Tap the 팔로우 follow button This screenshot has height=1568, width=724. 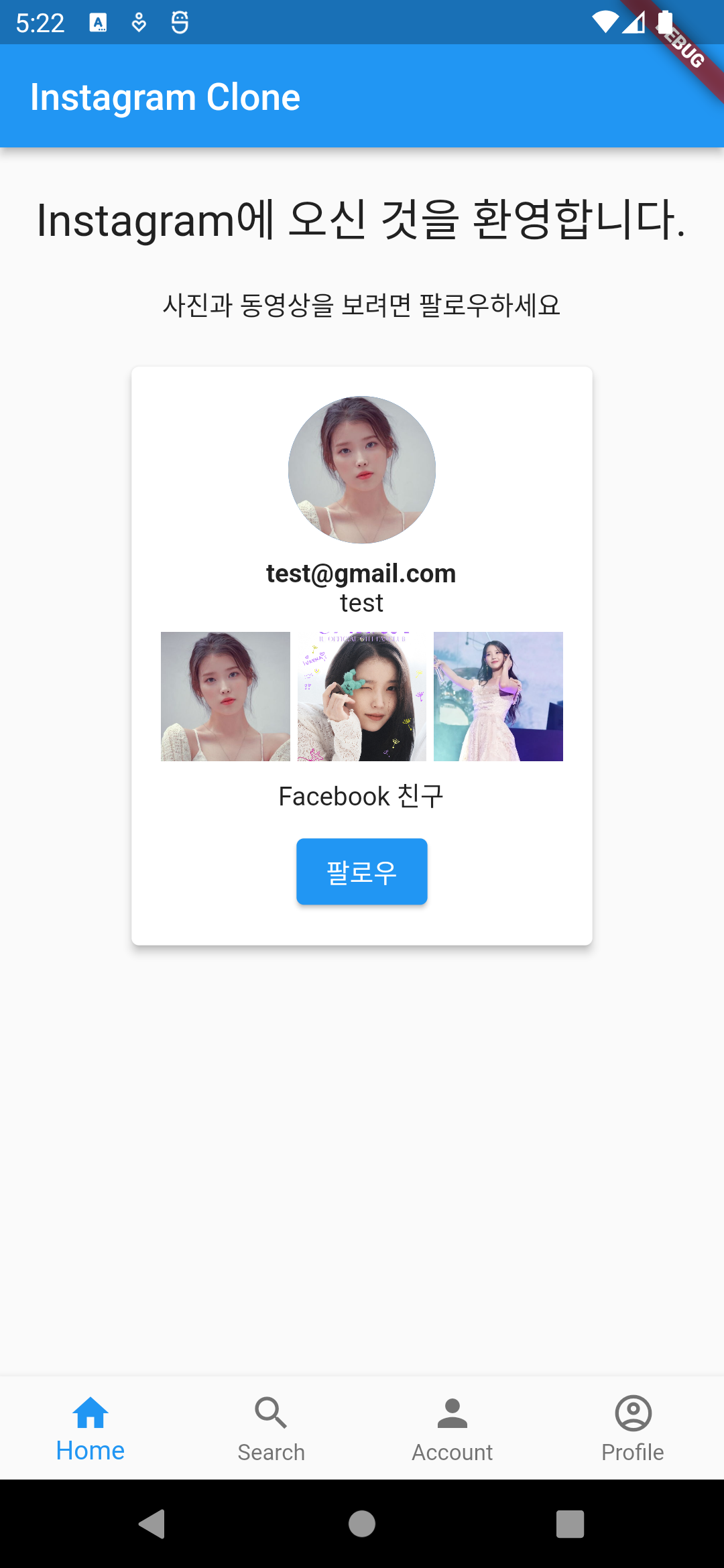pyautogui.click(x=361, y=872)
